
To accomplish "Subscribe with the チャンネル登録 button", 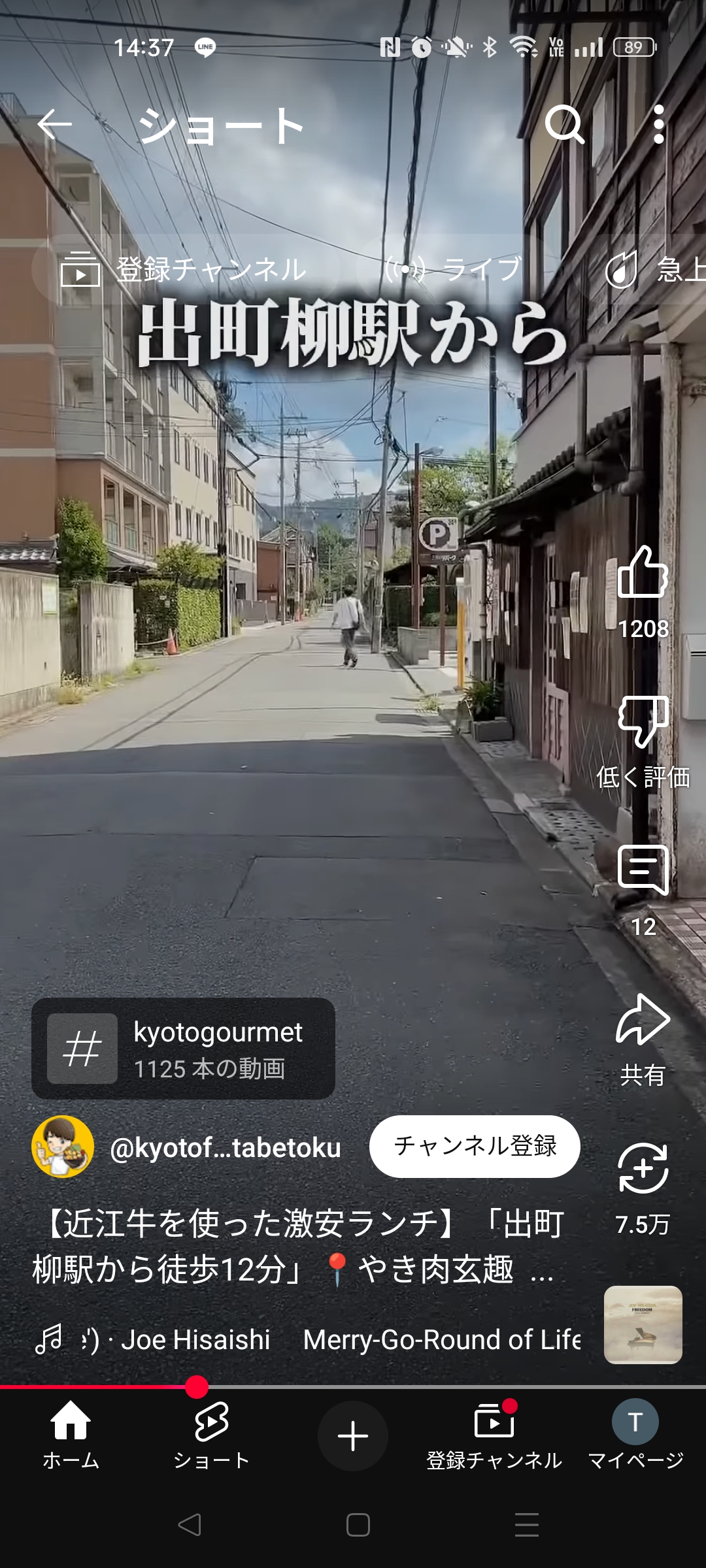I will point(475,1147).
